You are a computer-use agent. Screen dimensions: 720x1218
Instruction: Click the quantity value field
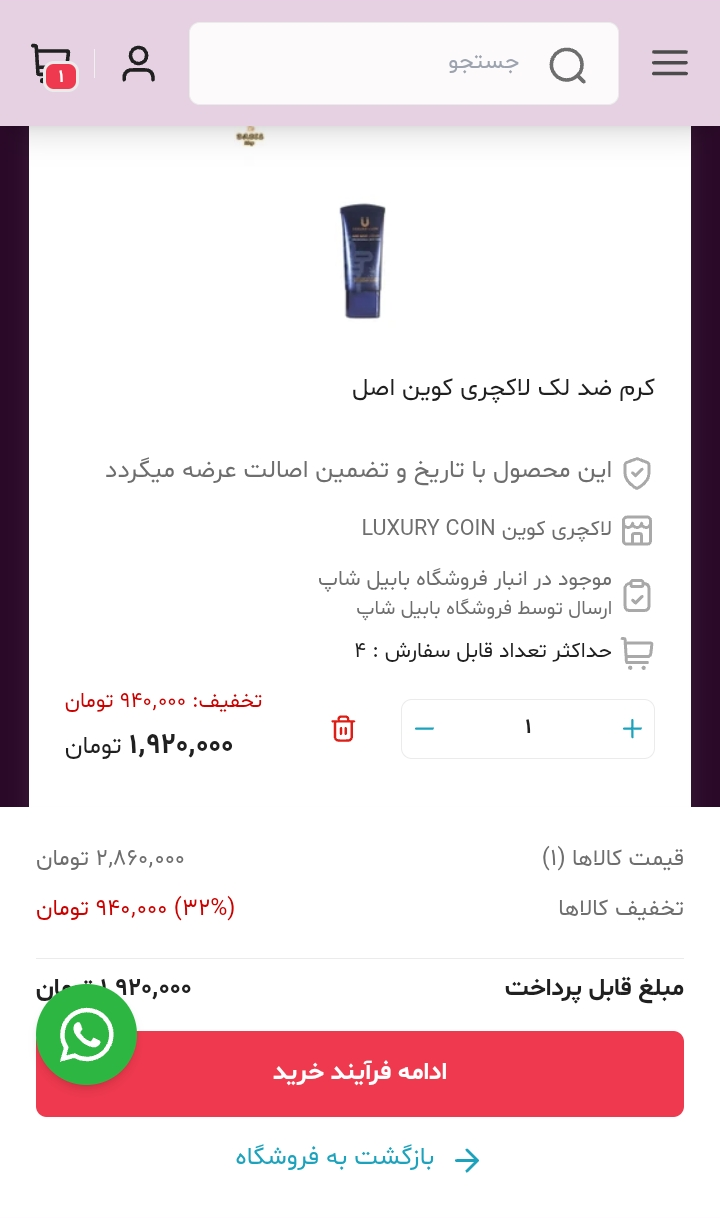[x=528, y=728]
